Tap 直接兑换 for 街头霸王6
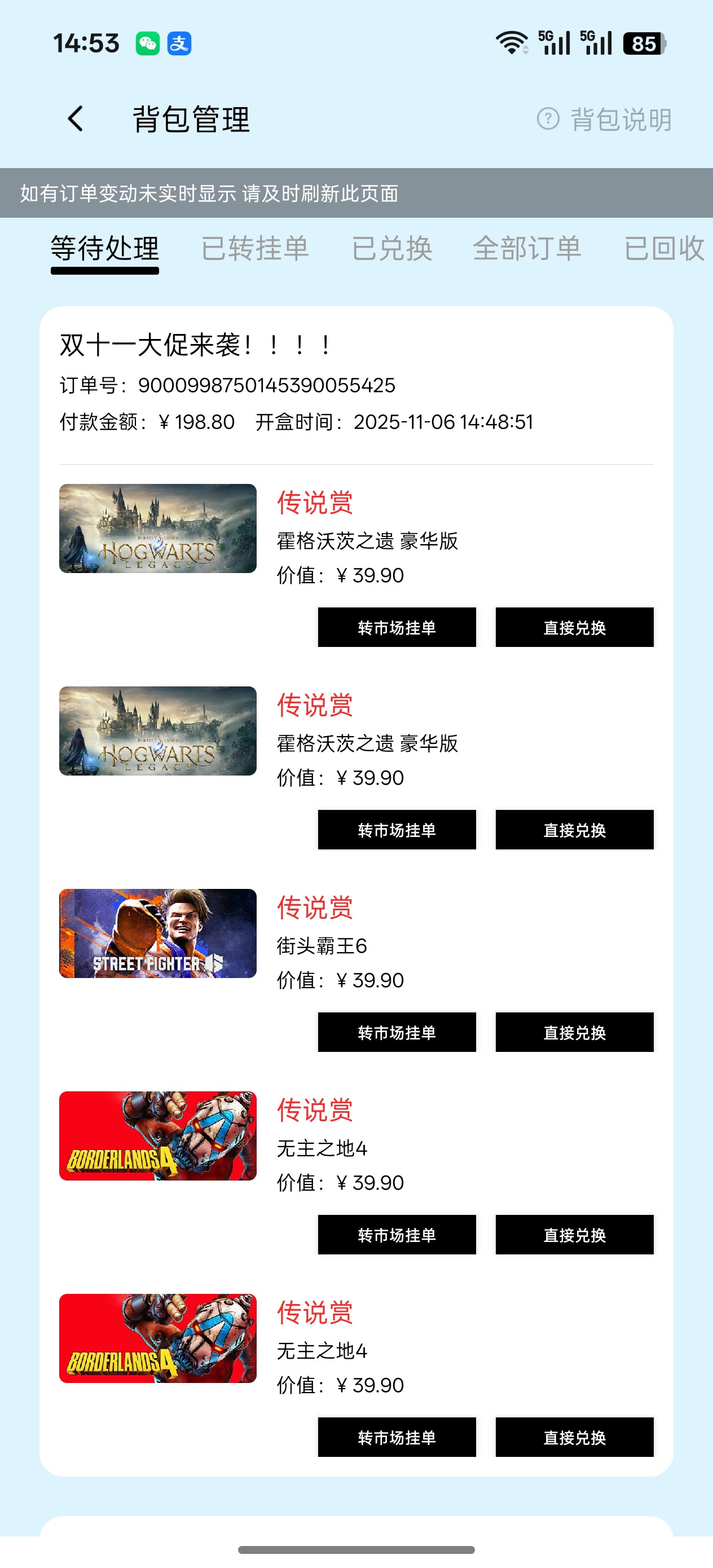 tap(574, 1032)
